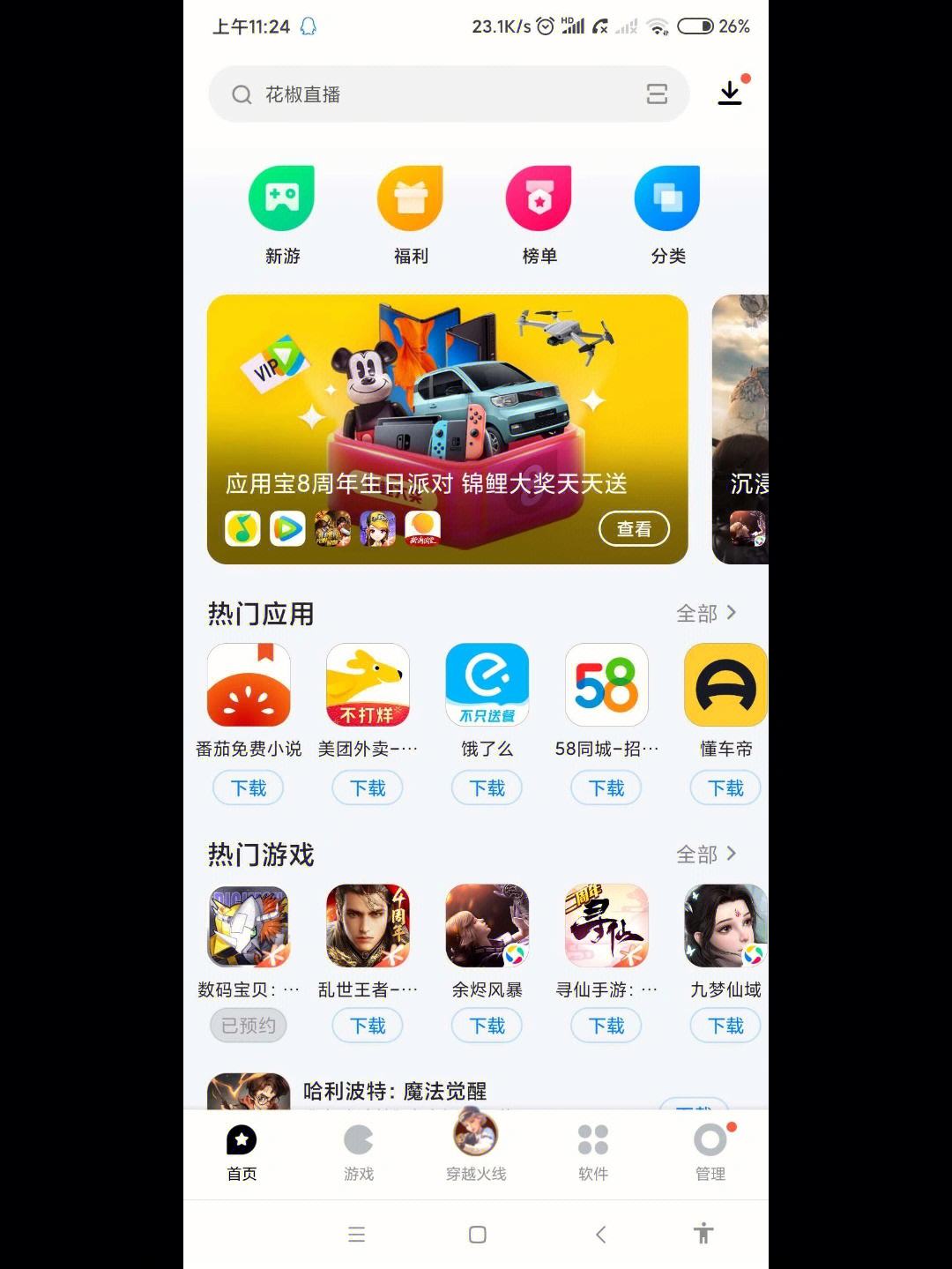952x1269 pixels.
Task: Open the 新游 (new games) section icon
Action: click(281, 199)
